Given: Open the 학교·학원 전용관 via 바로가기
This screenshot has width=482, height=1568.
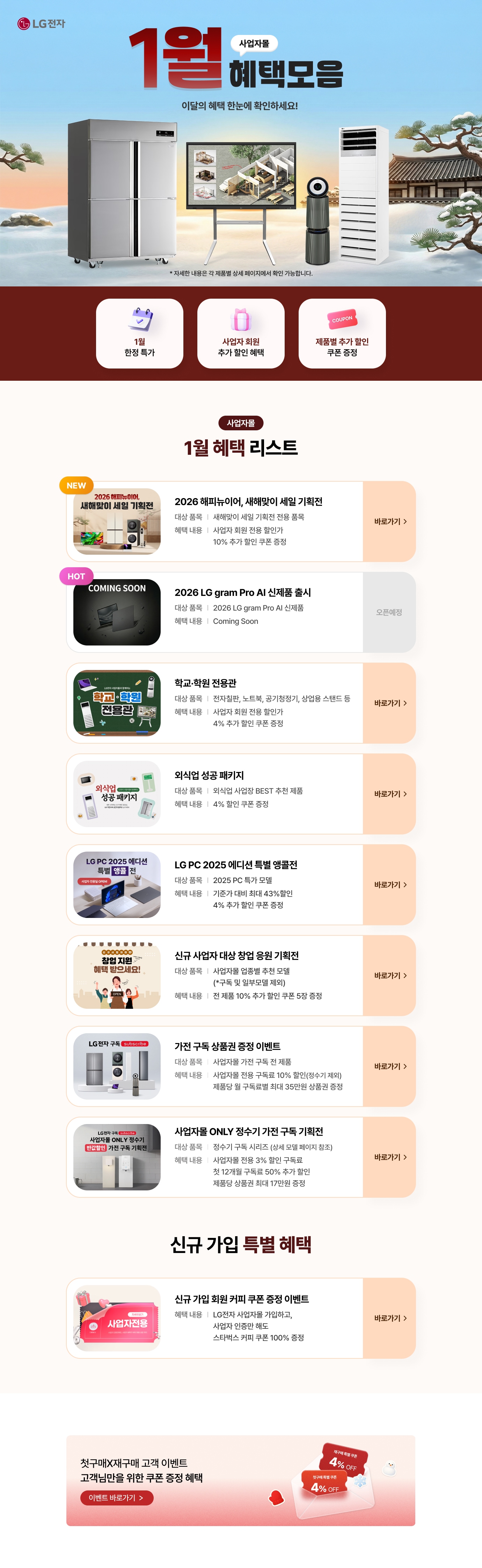Looking at the screenshot, I should pyautogui.click(x=389, y=703).
